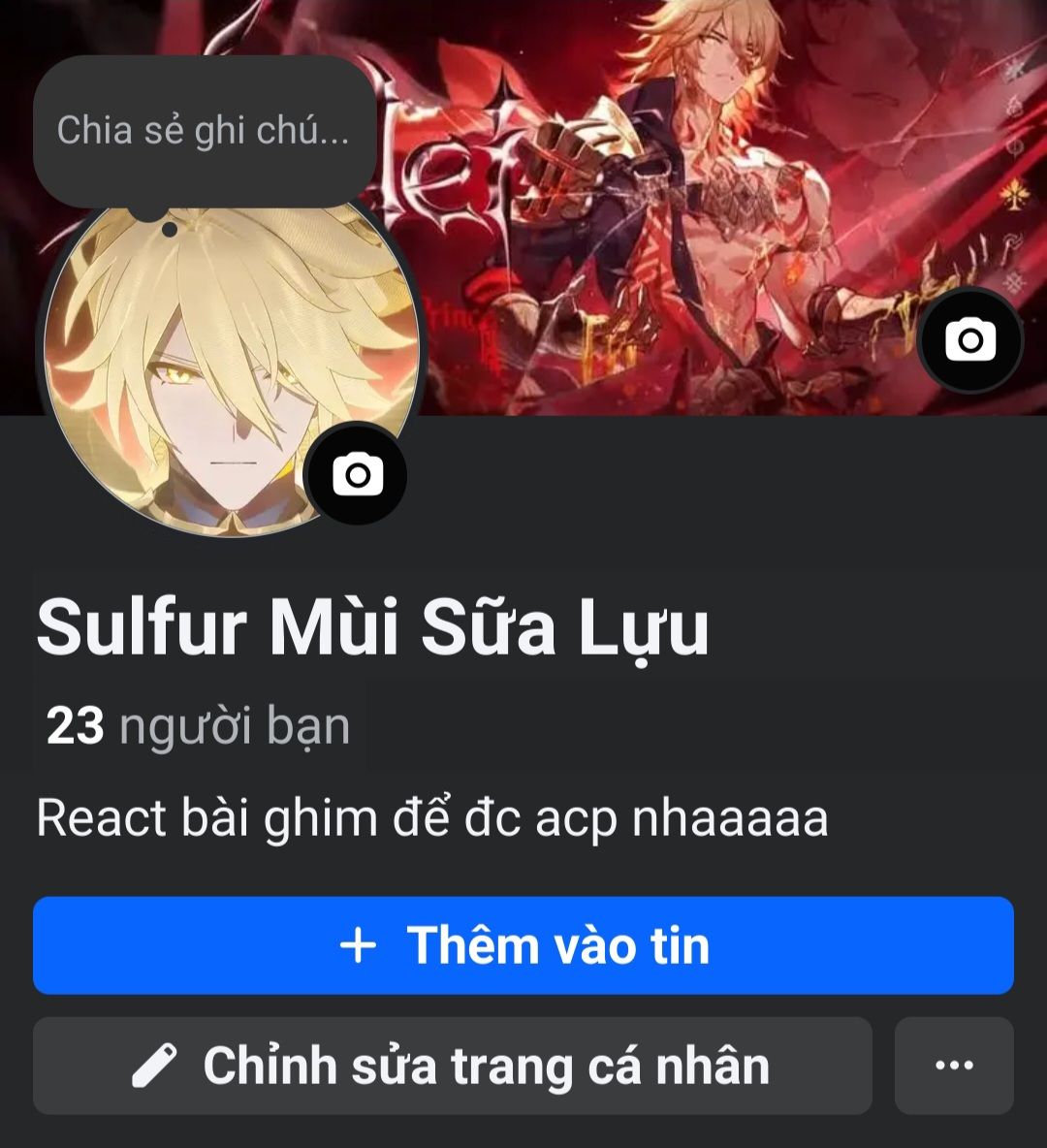Tap 'Thêm vào tin' button
This screenshot has width=1047, height=1148.
tap(523, 945)
